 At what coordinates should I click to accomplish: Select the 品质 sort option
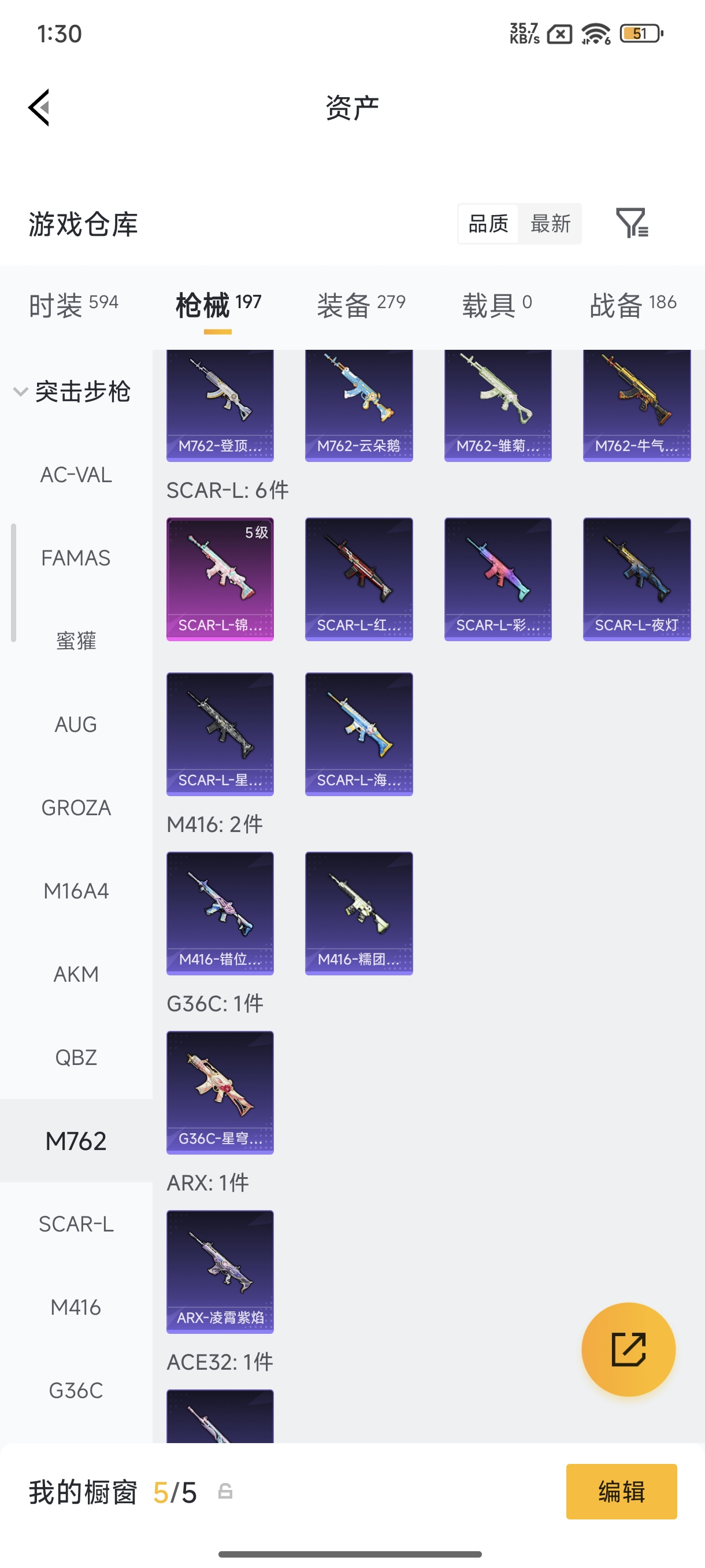[x=488, y=223]
